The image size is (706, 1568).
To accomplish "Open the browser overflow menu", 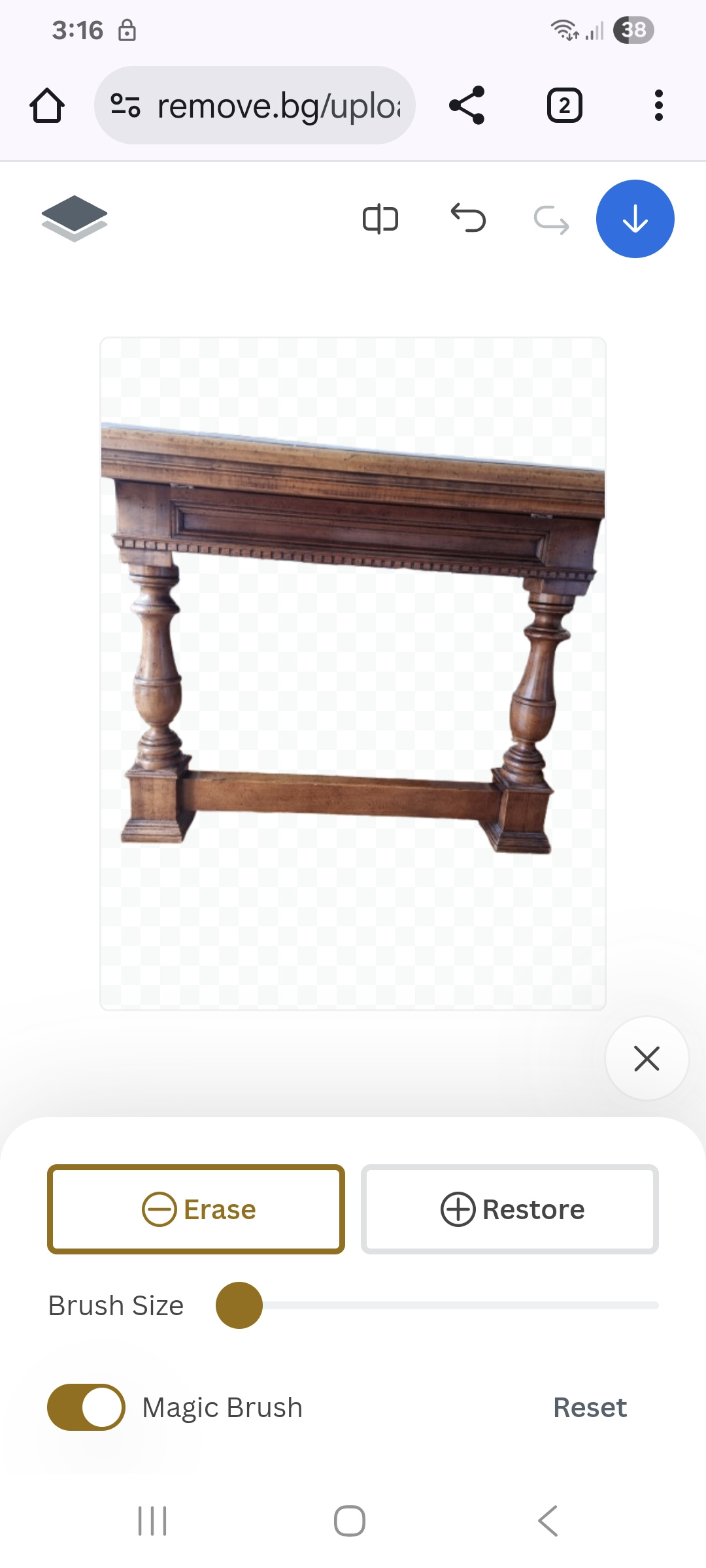I will coord(659,106).
